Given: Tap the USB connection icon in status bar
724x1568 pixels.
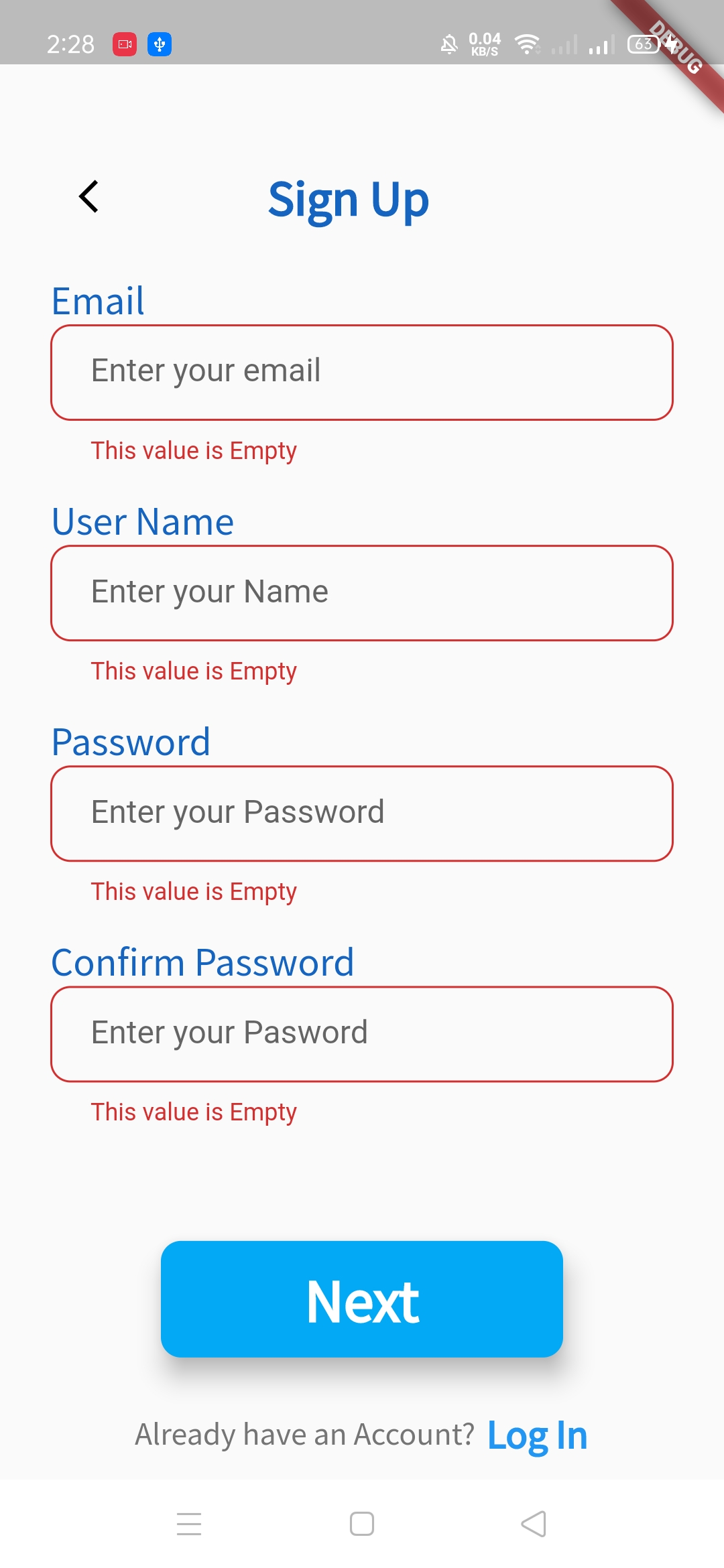Looking at the screenshot, I should tap(159, 44).
